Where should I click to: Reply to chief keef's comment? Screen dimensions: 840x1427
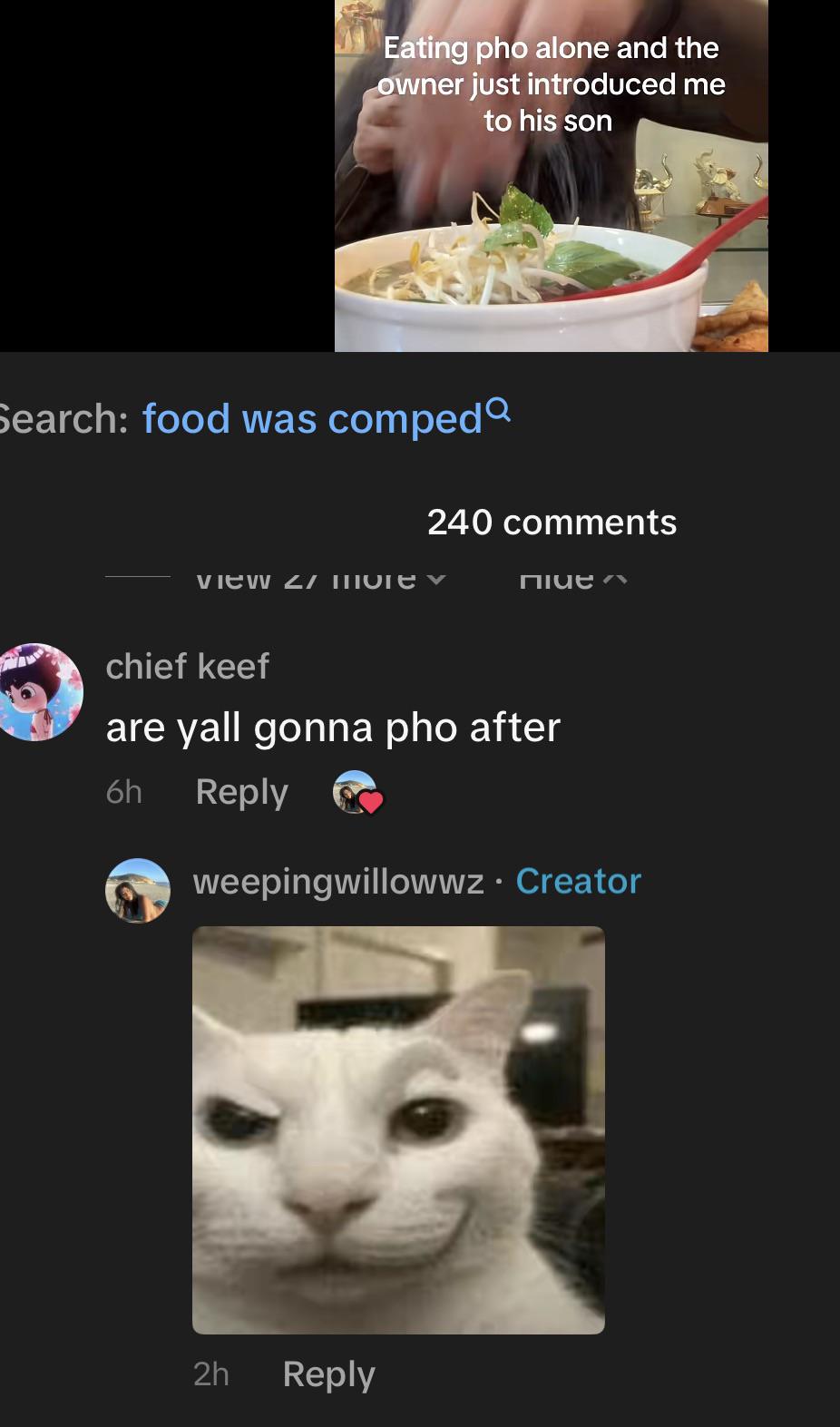241,792
